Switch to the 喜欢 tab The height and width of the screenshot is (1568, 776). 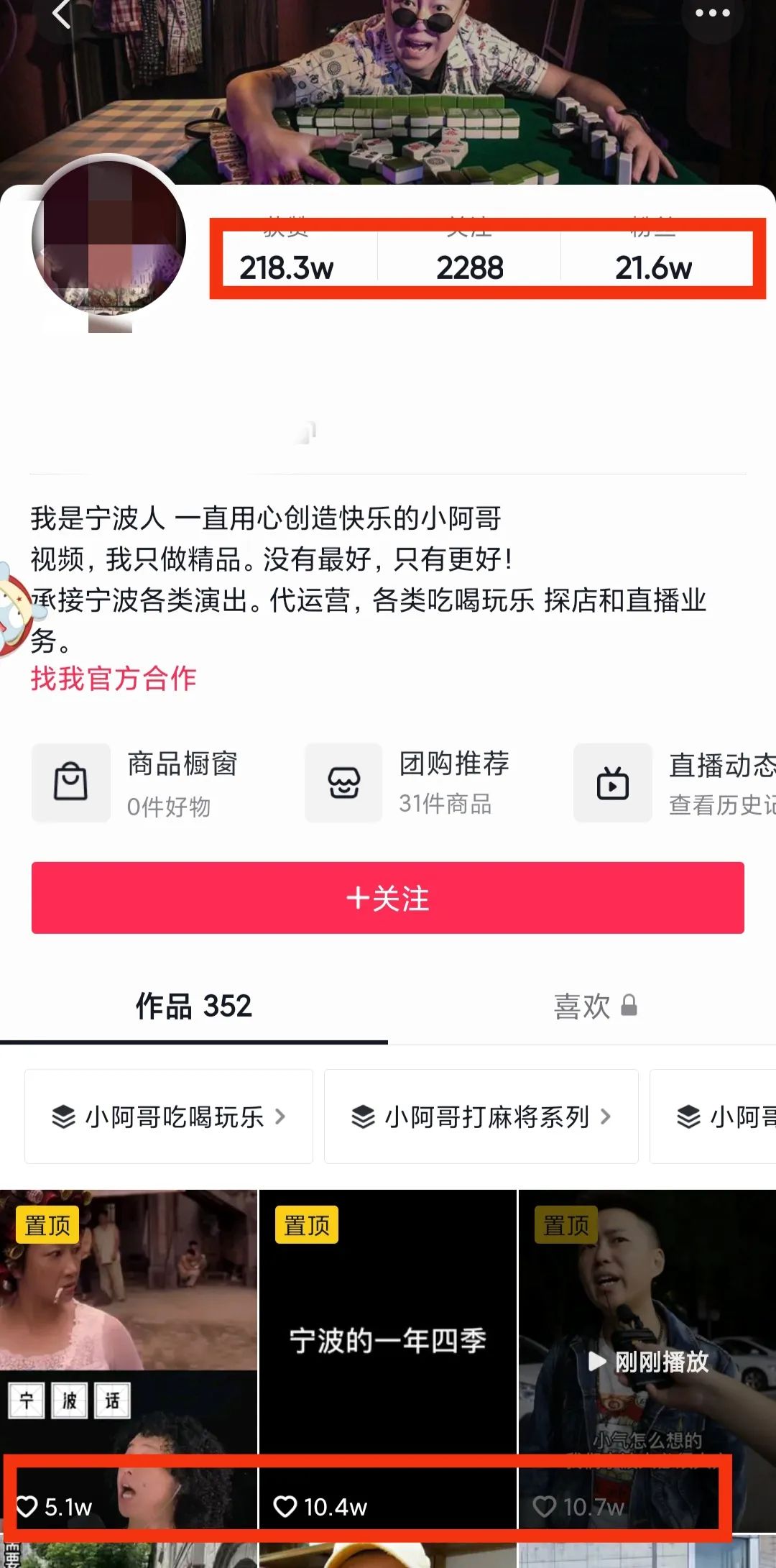pyautogui.click(x=593, y=1006)
